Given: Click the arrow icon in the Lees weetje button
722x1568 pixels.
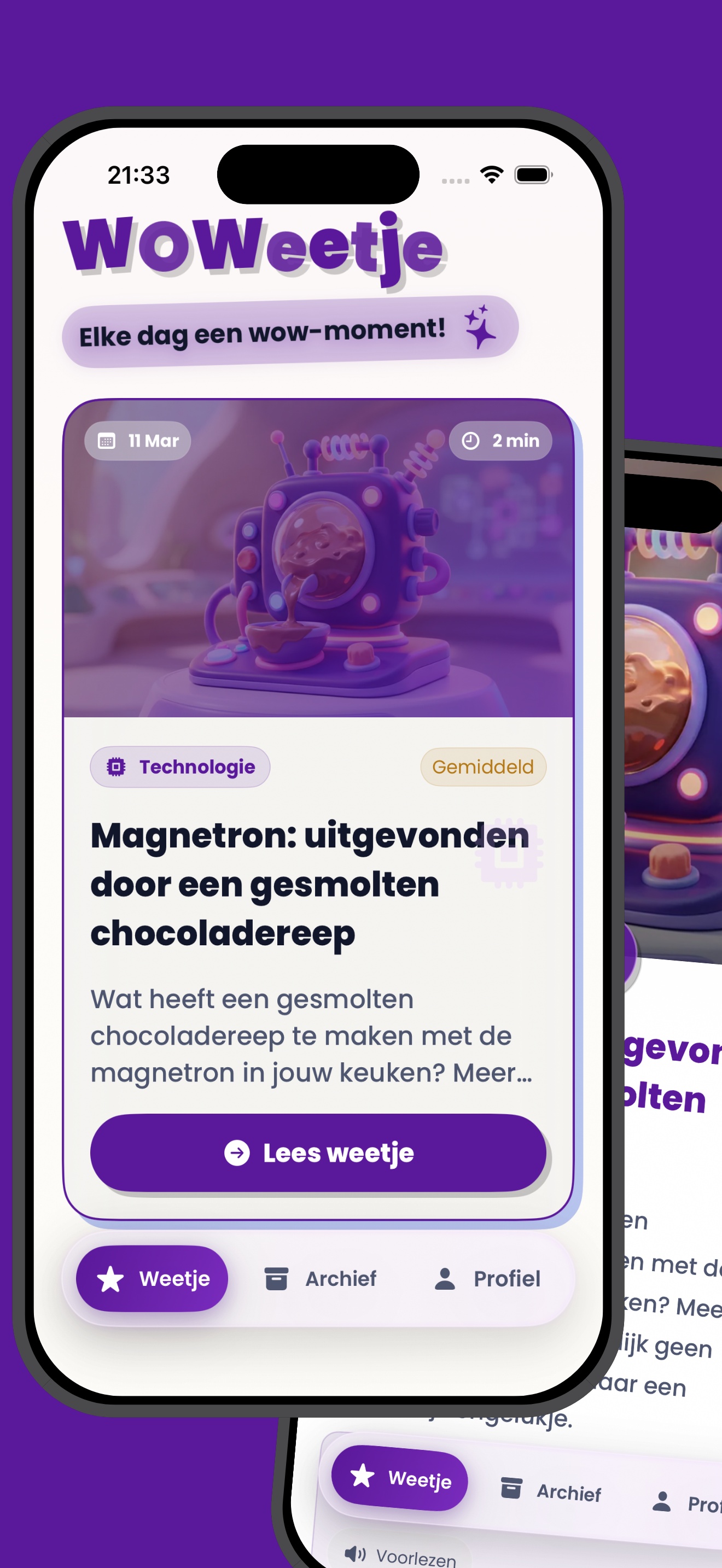Looking at the screenshot, I should (238, 1152).
